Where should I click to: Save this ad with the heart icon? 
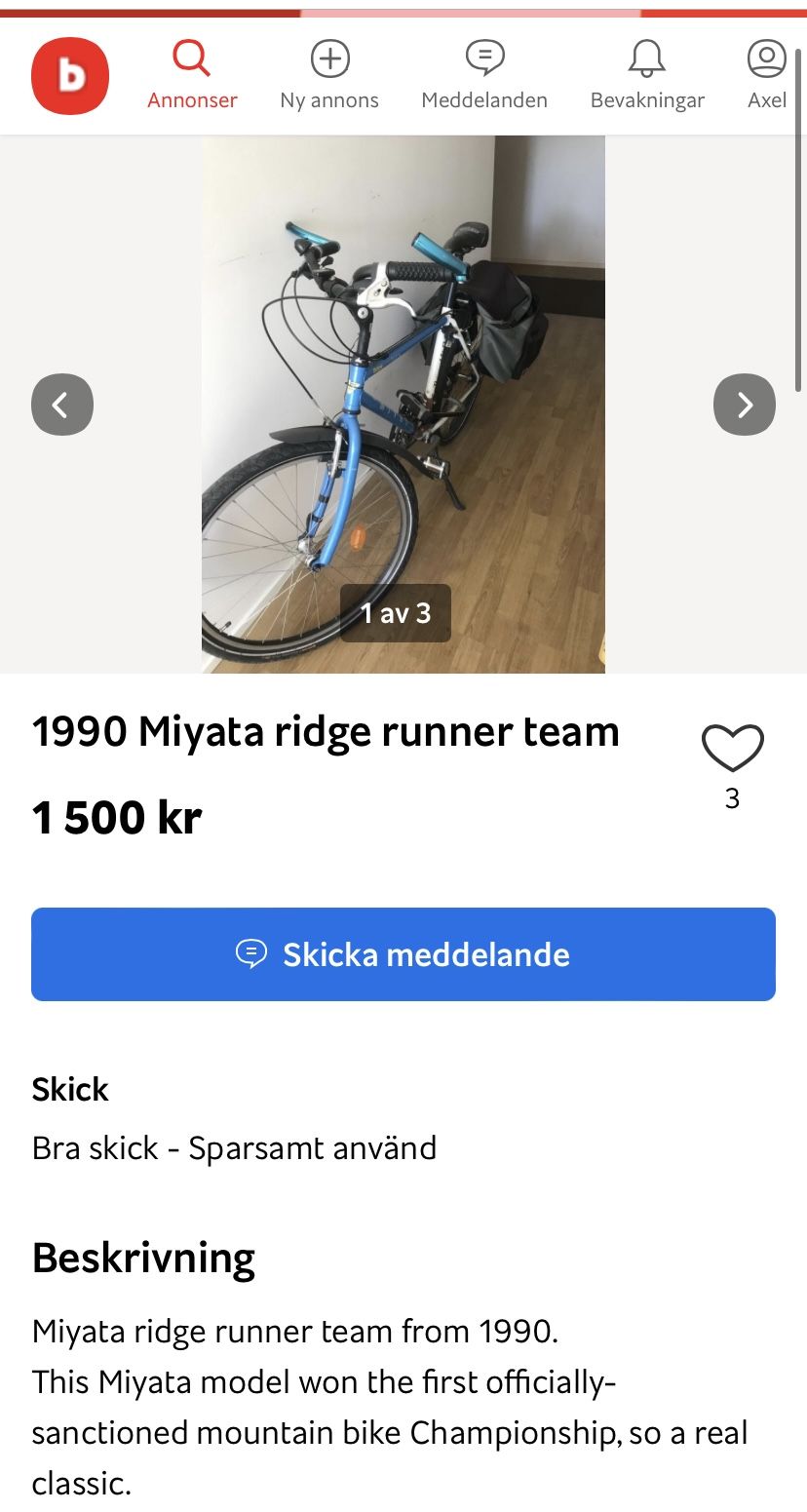(733, 749)
